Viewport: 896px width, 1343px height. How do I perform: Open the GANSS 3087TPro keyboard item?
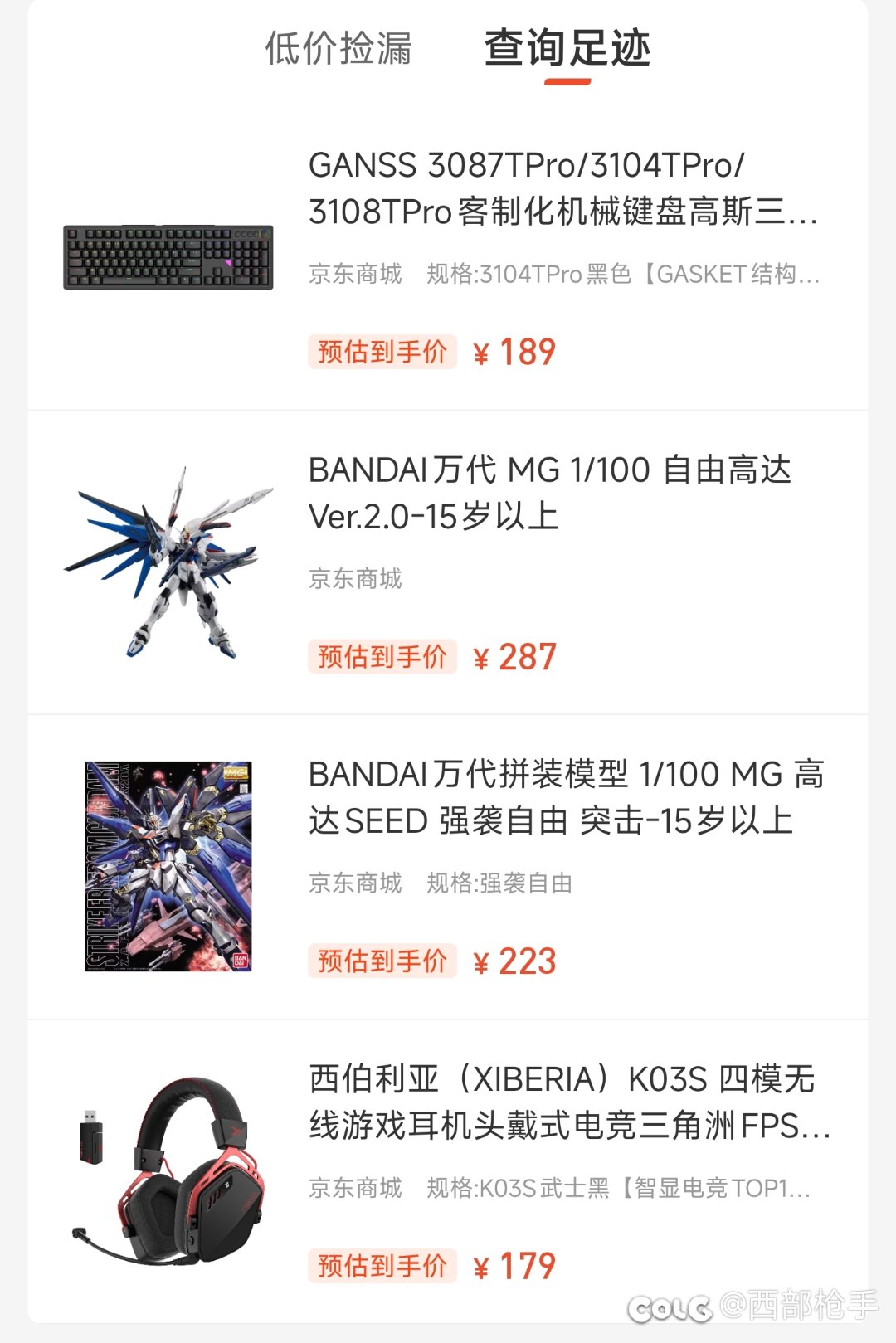(562, 188)
